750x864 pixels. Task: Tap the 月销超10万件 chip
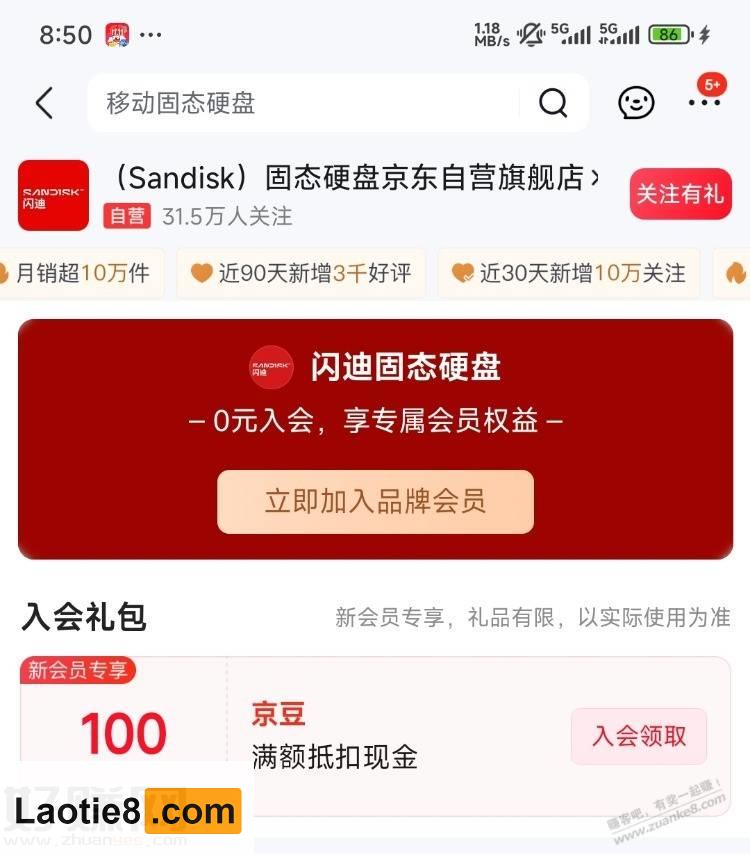point(80,274)
